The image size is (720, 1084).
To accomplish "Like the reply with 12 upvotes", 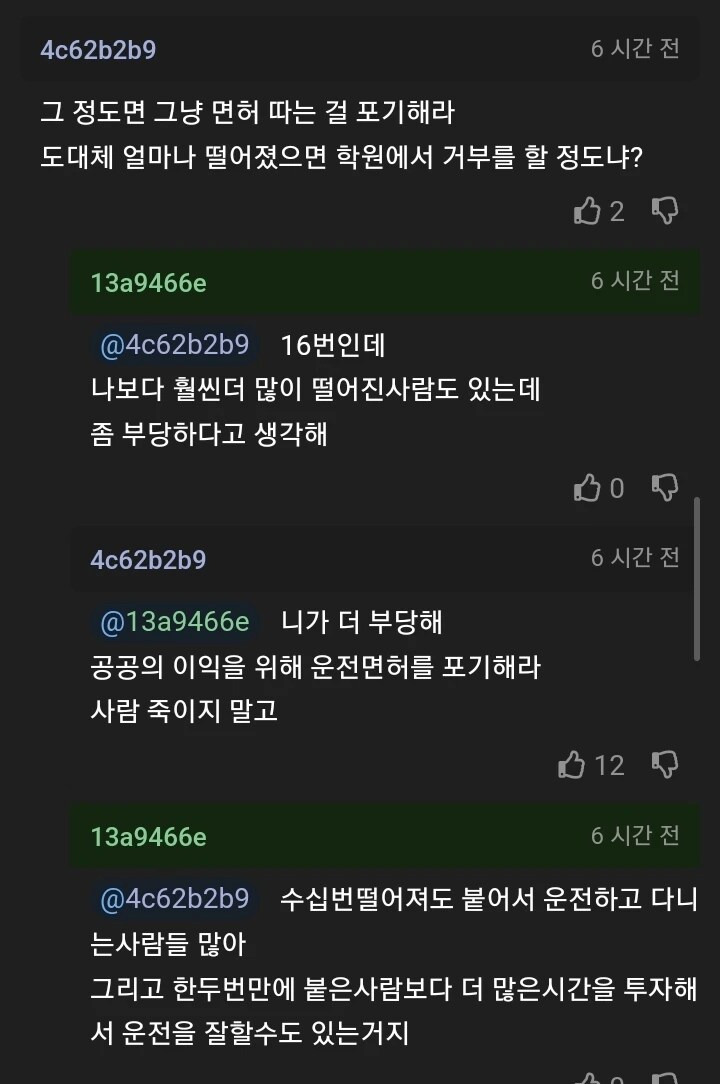I will point(570,765).
